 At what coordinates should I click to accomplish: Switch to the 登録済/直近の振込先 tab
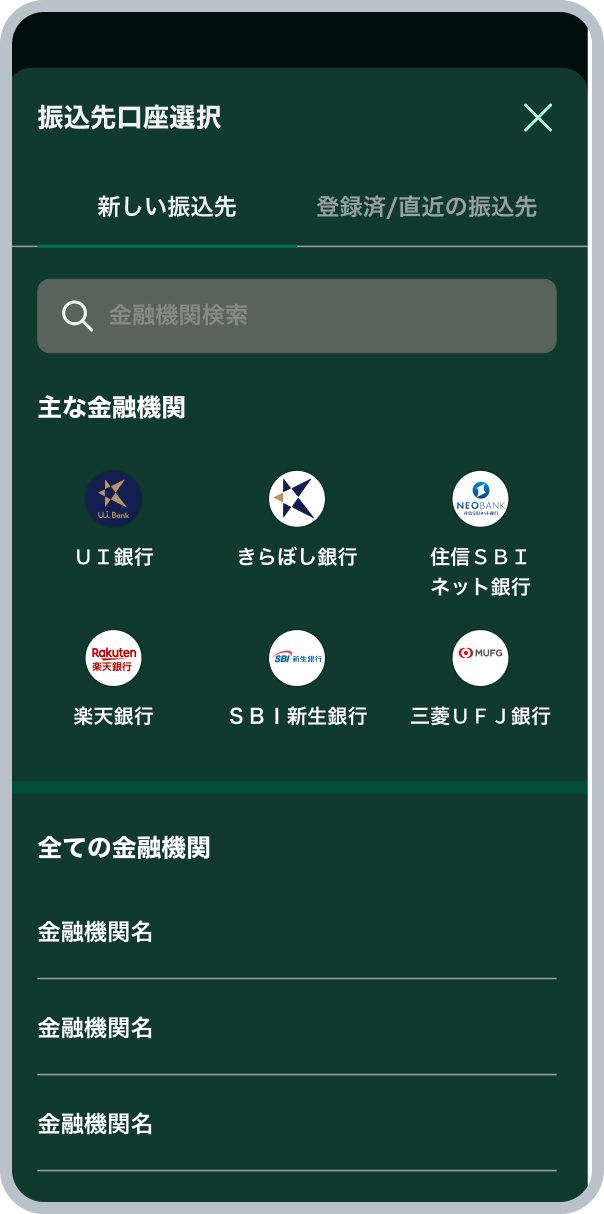[427, 207]
